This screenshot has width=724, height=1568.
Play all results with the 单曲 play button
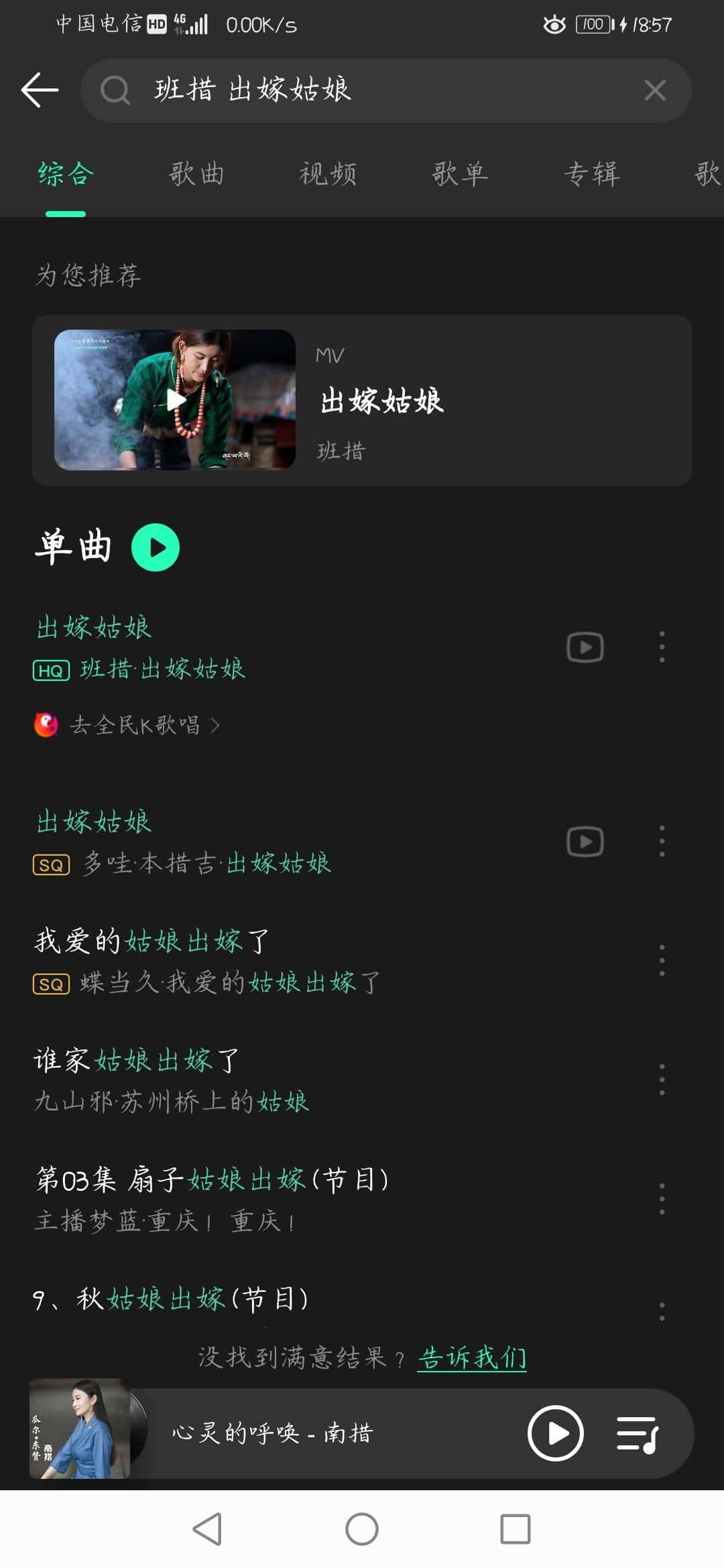pyautogui.click(x=156, y=547)
